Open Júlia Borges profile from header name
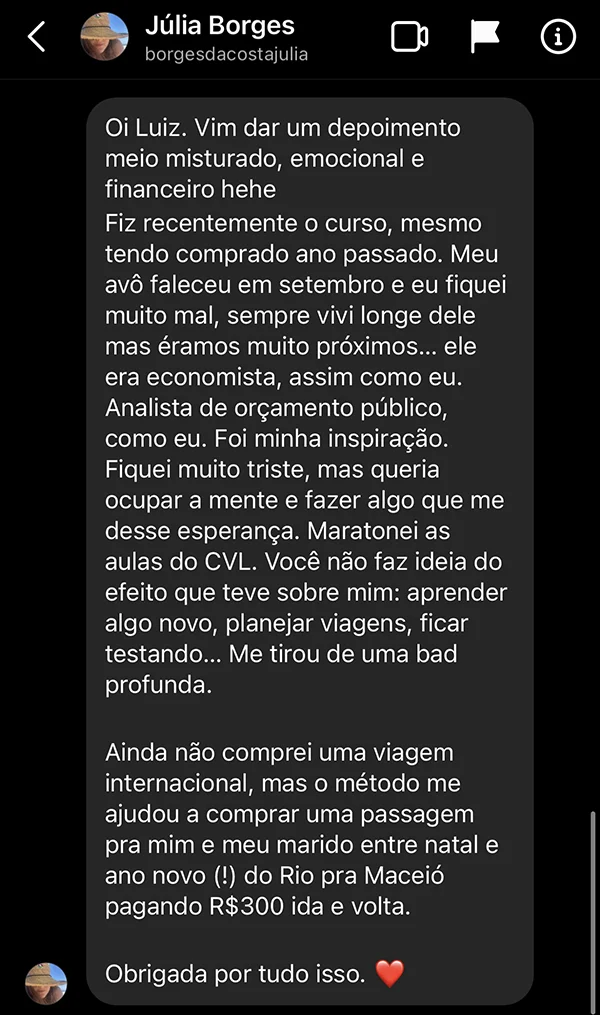 coord(220,26)
